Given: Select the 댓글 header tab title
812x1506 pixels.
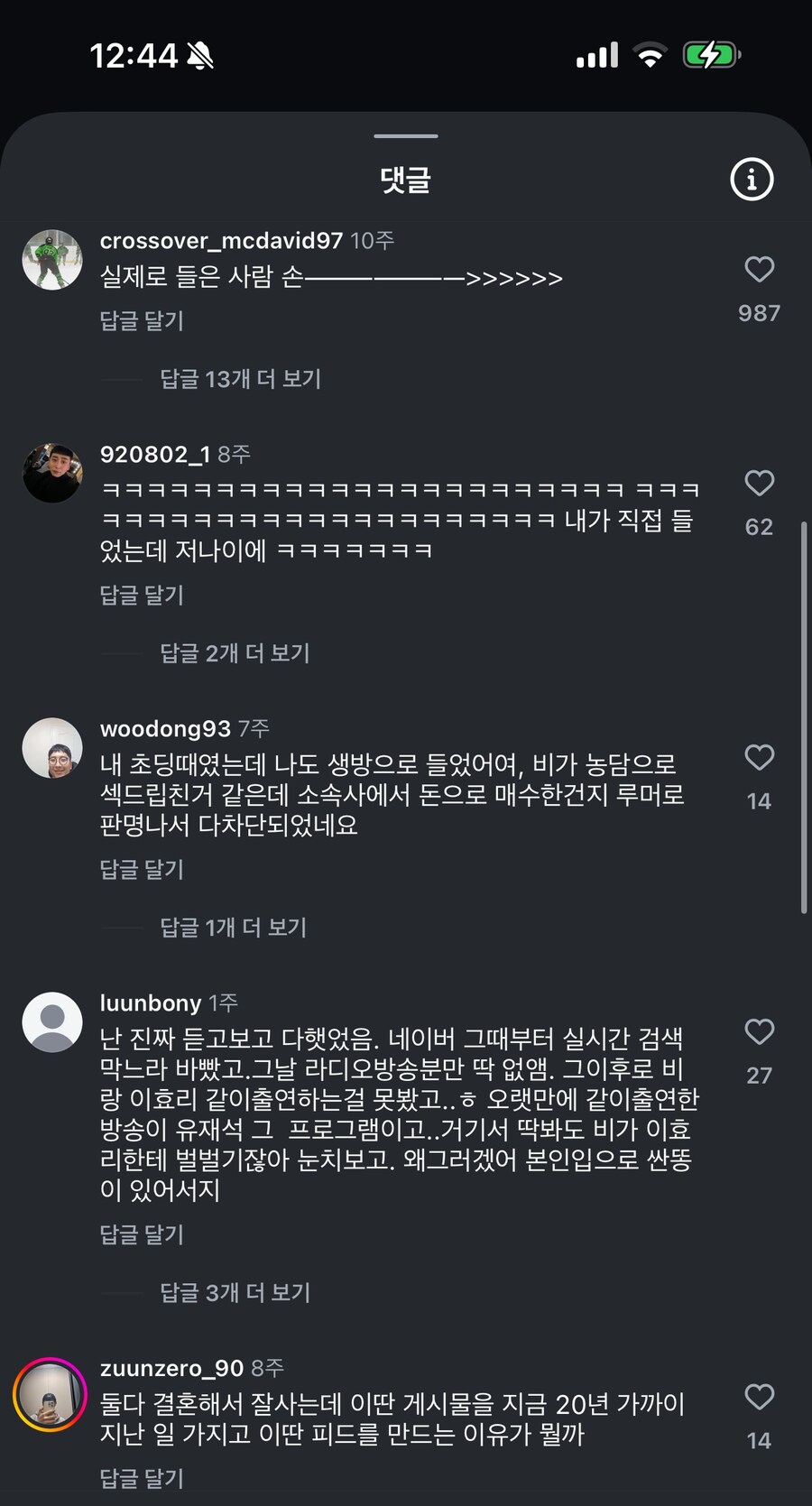Looking at the screenshot, I should click(405, 179).
